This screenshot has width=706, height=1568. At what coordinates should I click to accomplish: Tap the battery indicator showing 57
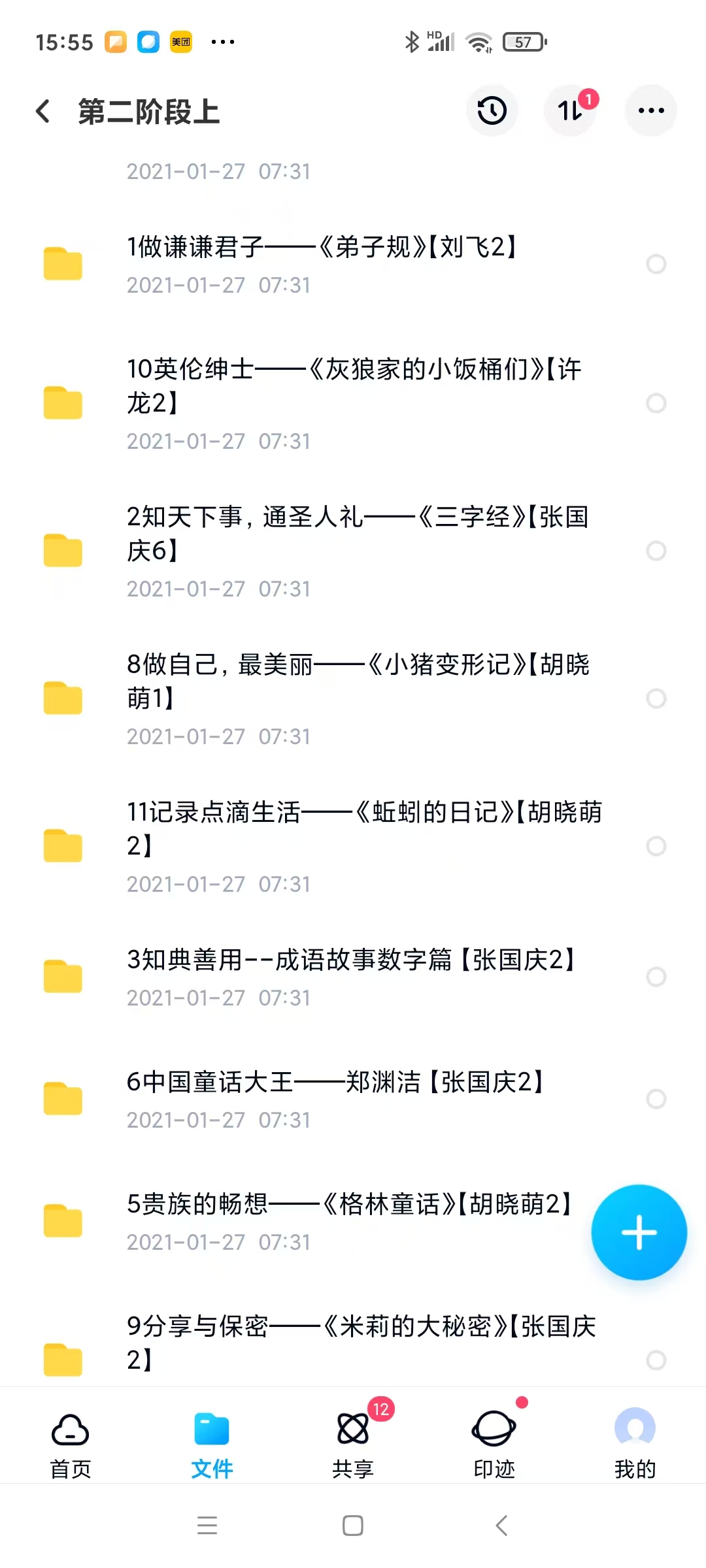click(524, 41)
